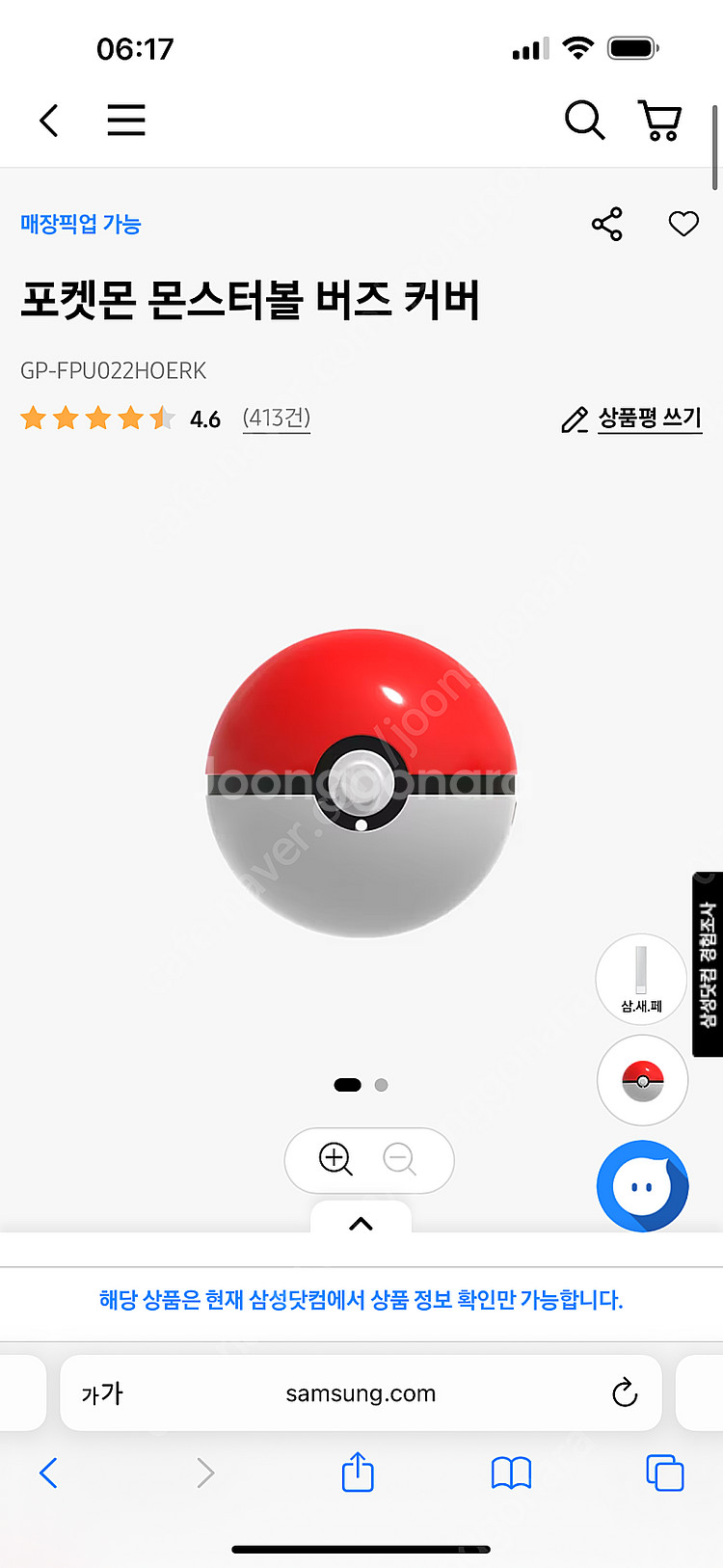Zoom in on the product image
723x1568 pixels.
(x=335, y=1158)
